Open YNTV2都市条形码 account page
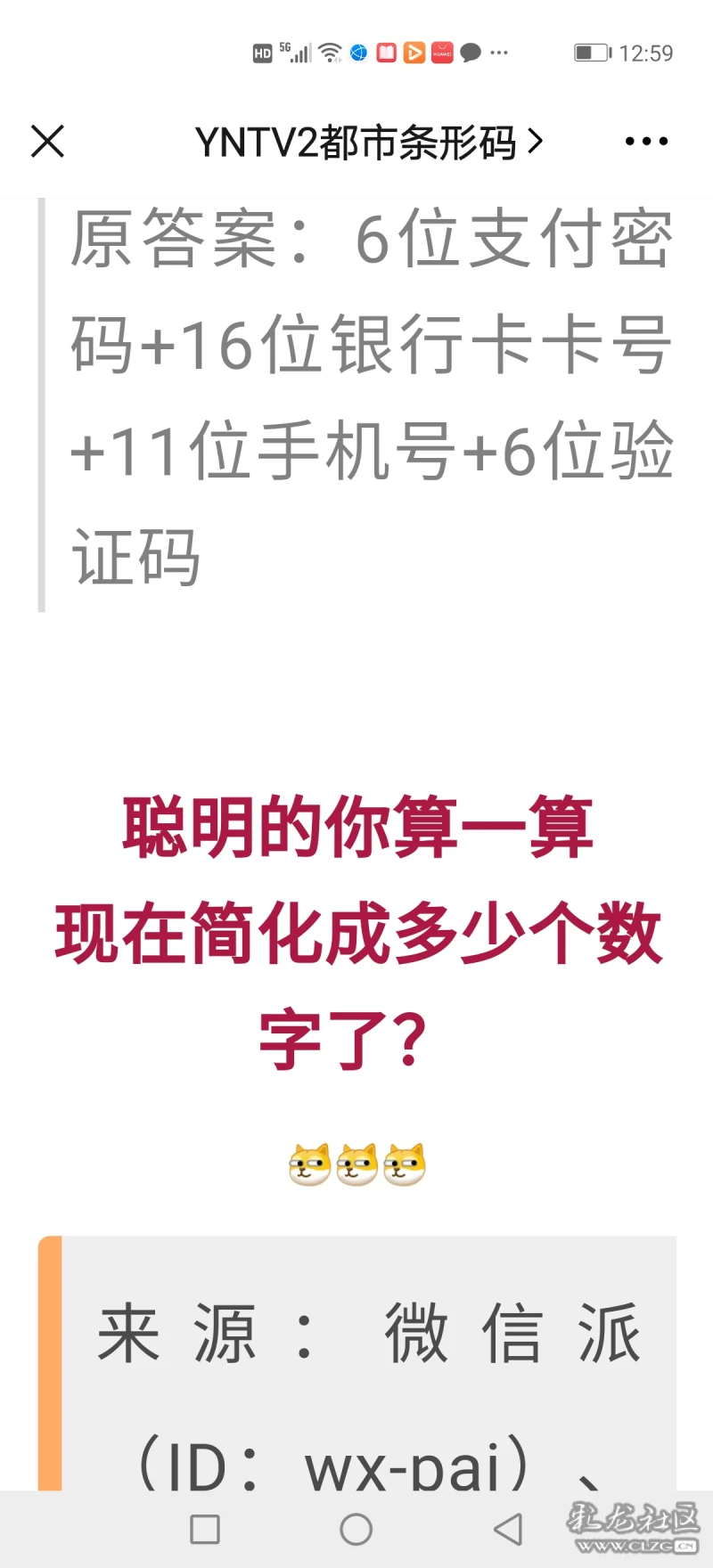The width and height of the screenshot is (713, 1568). tap(368, 142)
